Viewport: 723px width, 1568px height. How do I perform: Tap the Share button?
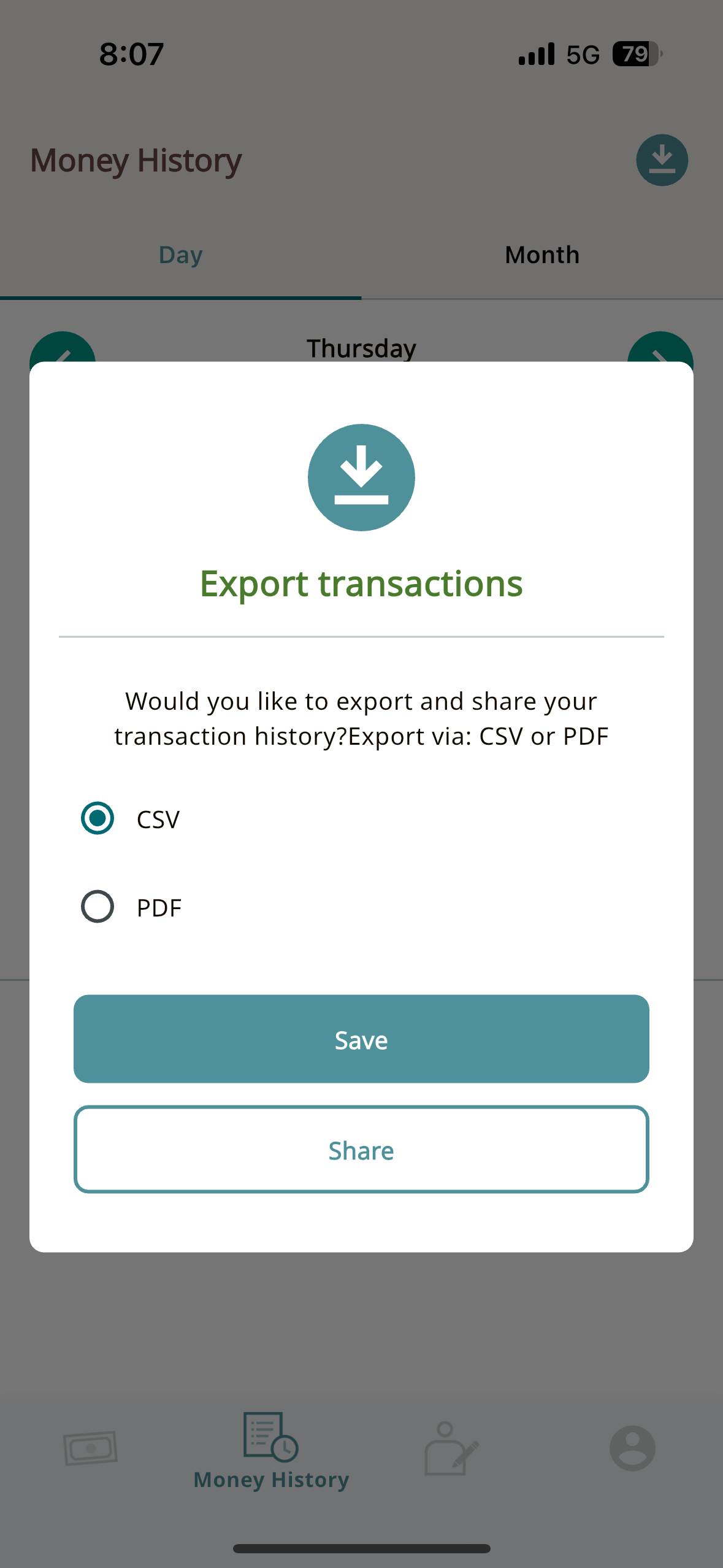(361, 1150)
